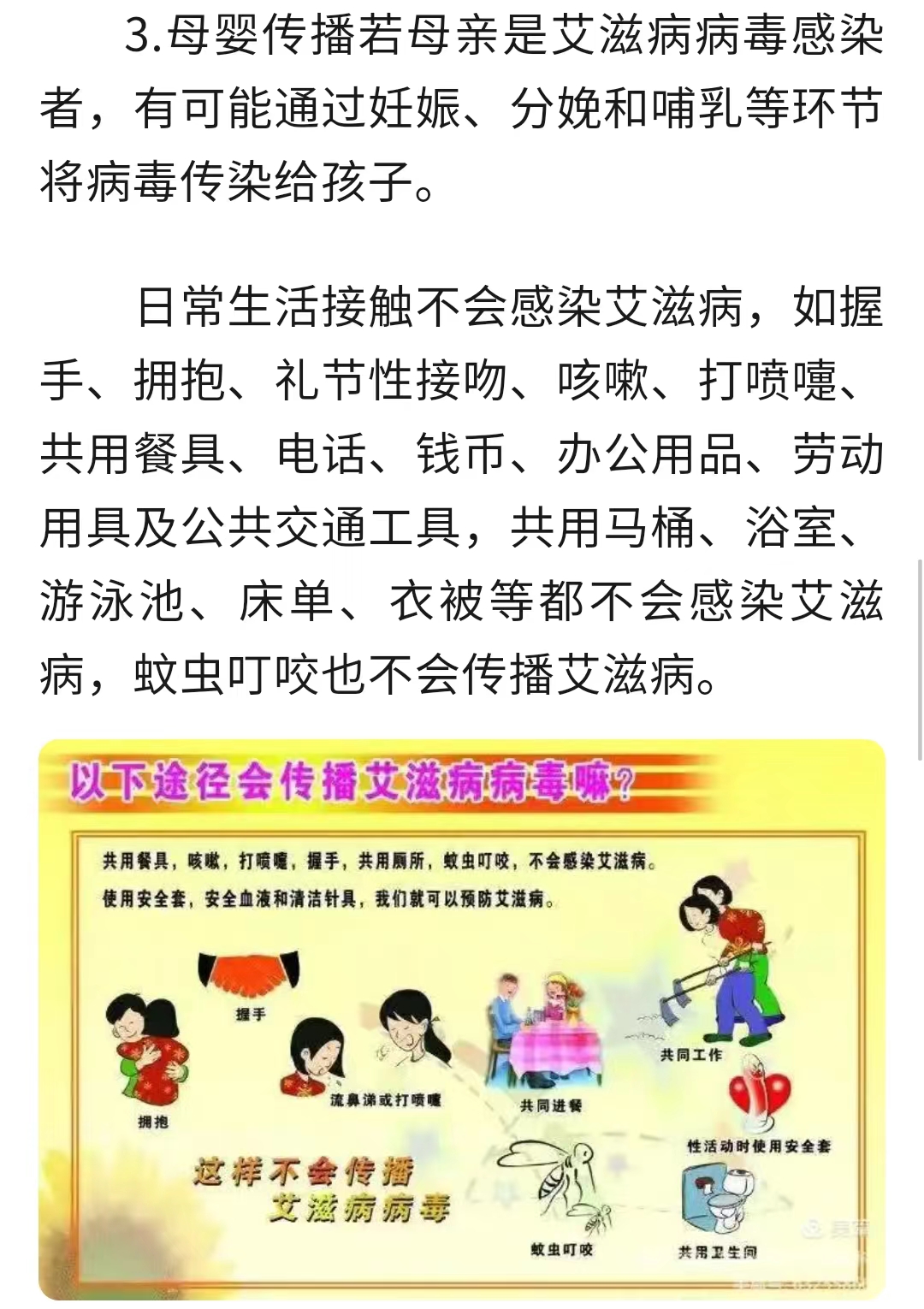This screenshot has height=1309, width=924.
Task: Open the AIDS transmission infographic image
Action: (462, 1018)
